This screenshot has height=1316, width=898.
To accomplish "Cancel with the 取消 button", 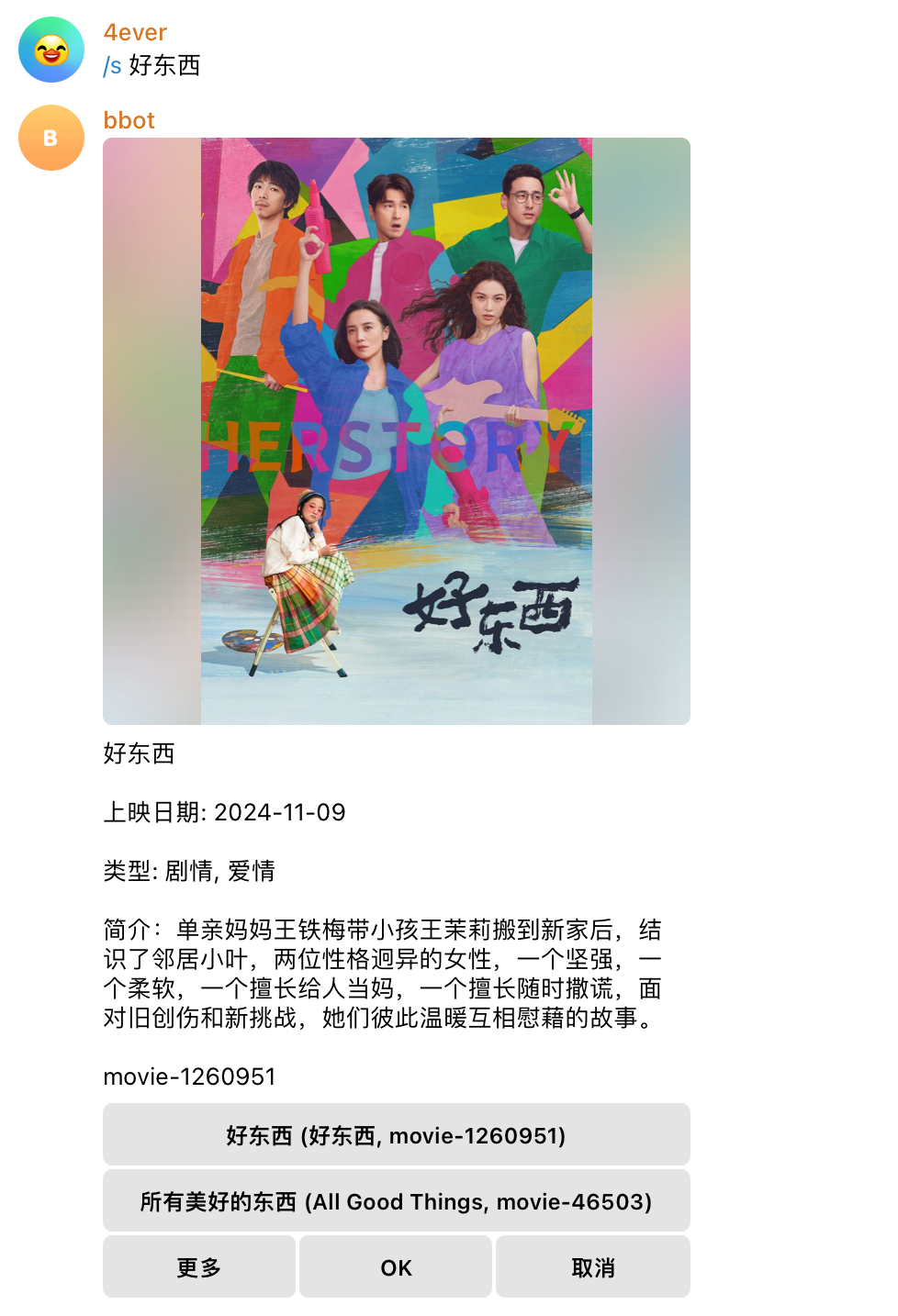I will coord(593,1267).
